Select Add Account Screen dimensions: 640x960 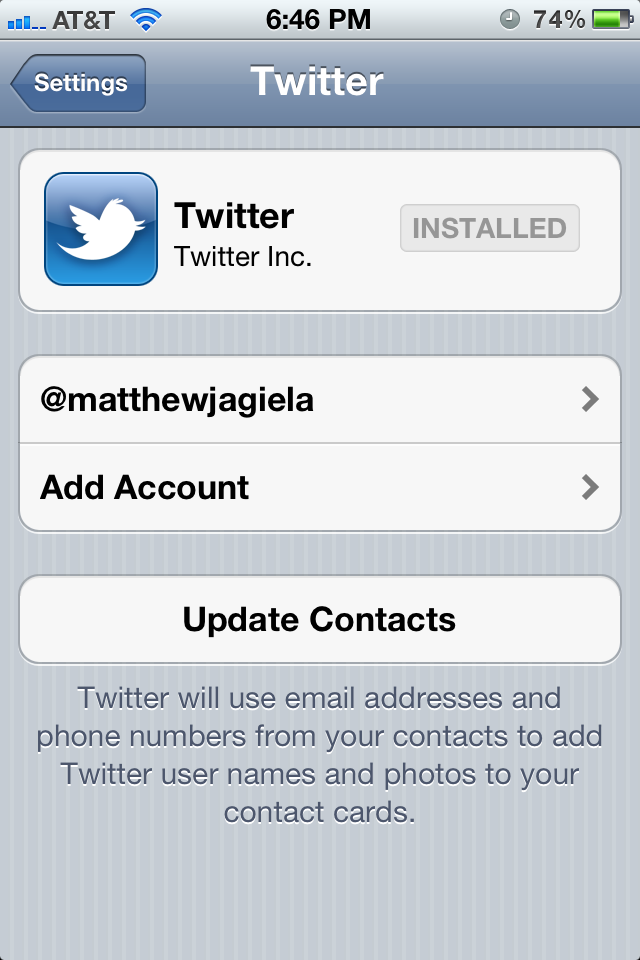pos(320,488)
